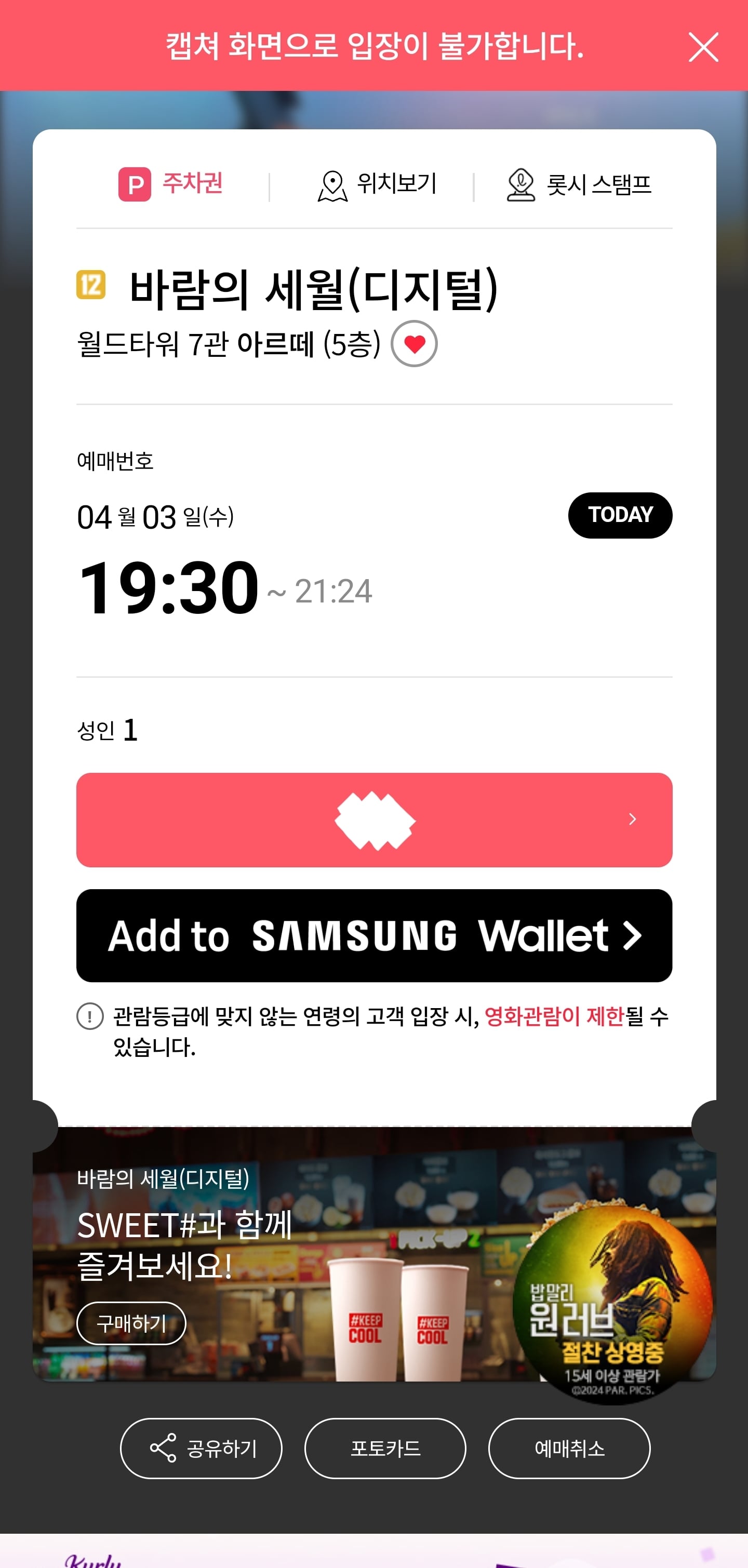Add the ticket to Samsung Wallet
The image size is (748, 1568).
click(x=375, y=935)
